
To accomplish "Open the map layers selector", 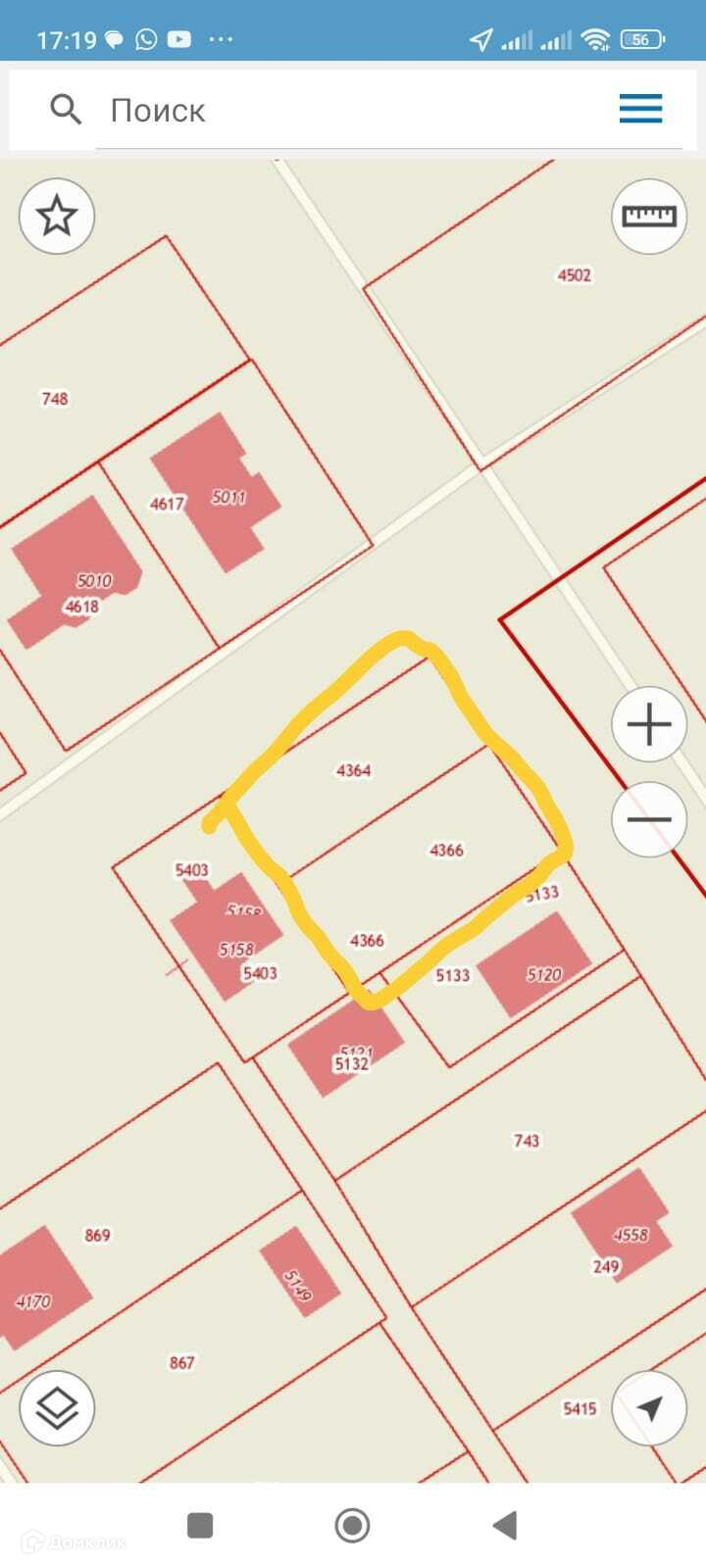I will pos(57,1408).
